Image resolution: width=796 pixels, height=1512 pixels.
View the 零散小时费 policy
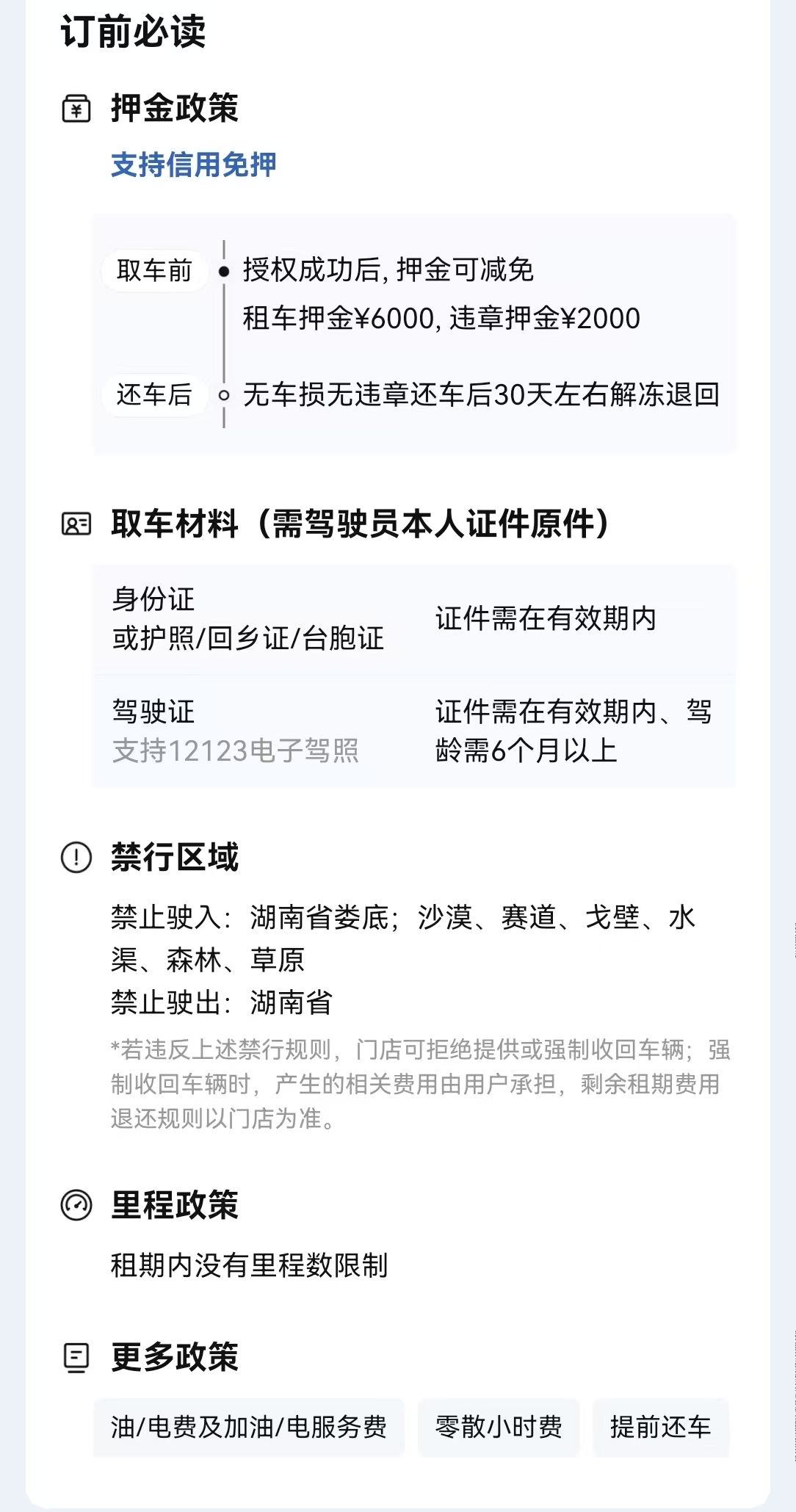coord(499,1427)
